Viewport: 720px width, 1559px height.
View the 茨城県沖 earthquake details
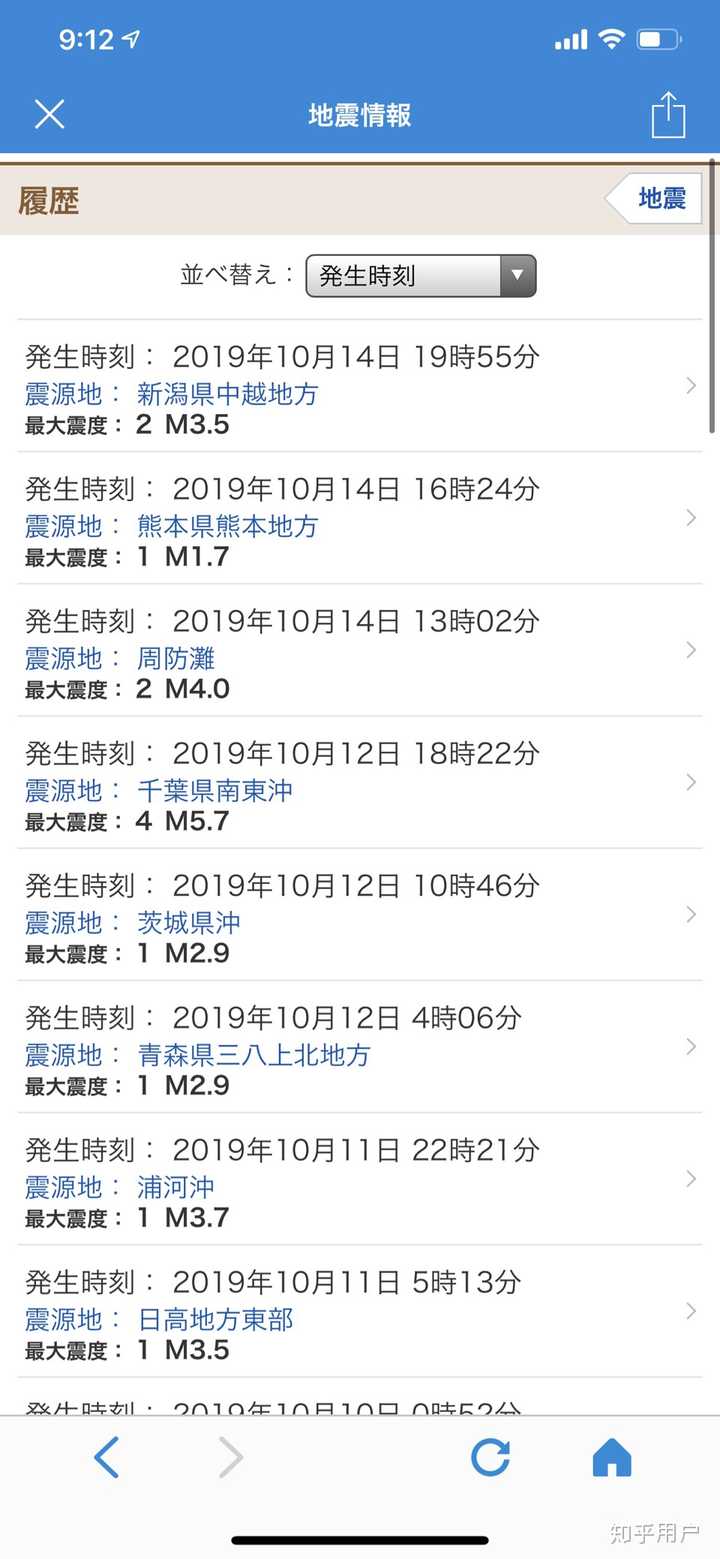tap(358, 916)
